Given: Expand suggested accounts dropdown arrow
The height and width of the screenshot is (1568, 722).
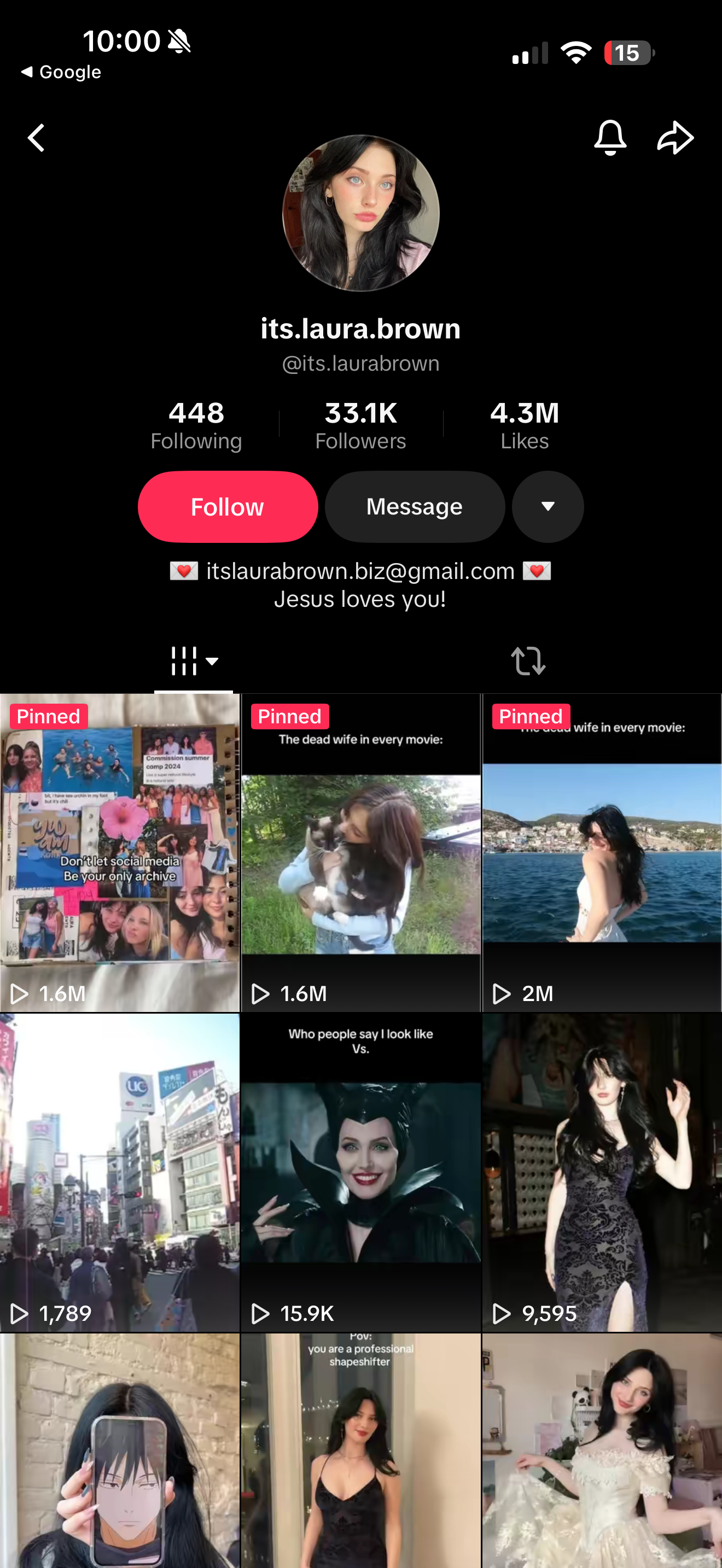Looking at the screenshot, I should (548, 506).
